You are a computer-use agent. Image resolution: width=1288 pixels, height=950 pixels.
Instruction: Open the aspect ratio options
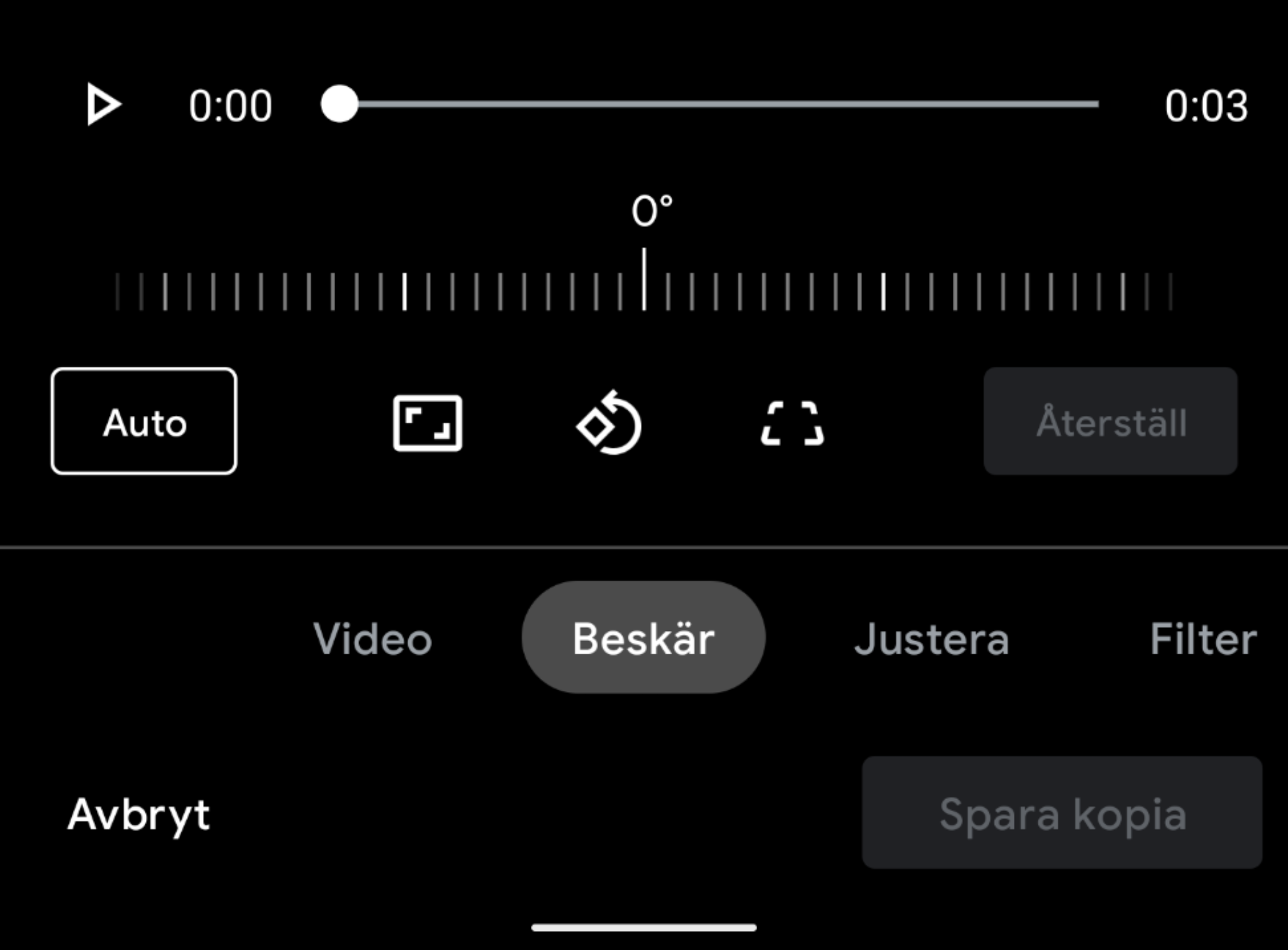(428, 423)
